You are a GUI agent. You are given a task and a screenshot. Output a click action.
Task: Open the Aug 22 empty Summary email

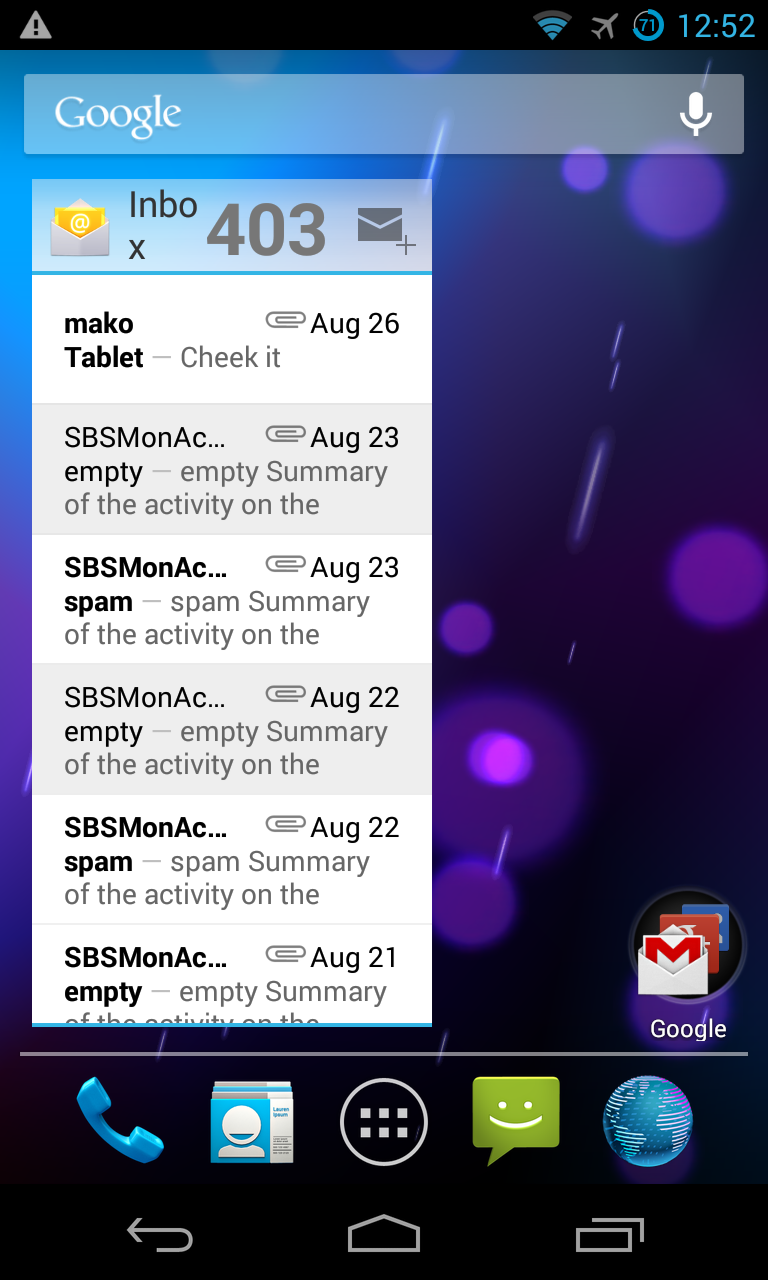tap(232, 730)
